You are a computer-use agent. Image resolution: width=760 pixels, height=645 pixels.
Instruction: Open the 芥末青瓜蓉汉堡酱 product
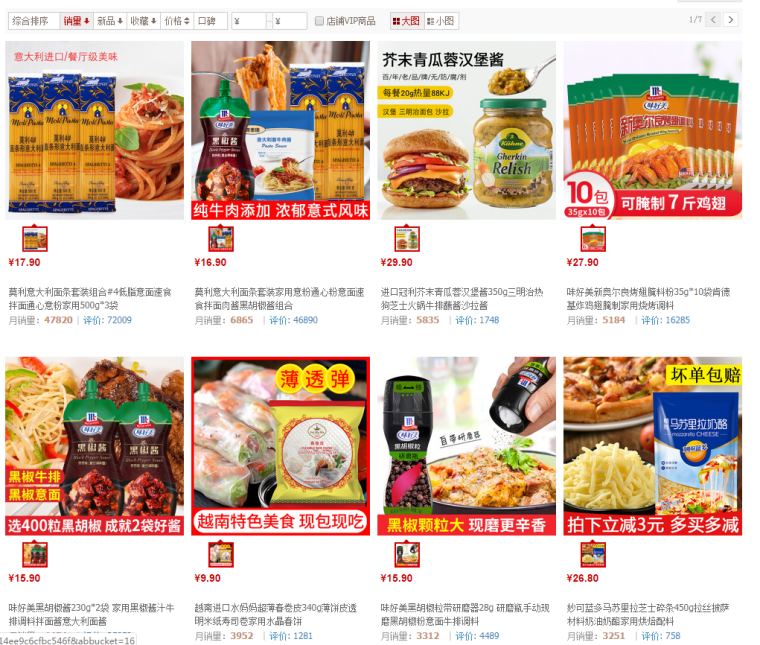tap(466, 130)
